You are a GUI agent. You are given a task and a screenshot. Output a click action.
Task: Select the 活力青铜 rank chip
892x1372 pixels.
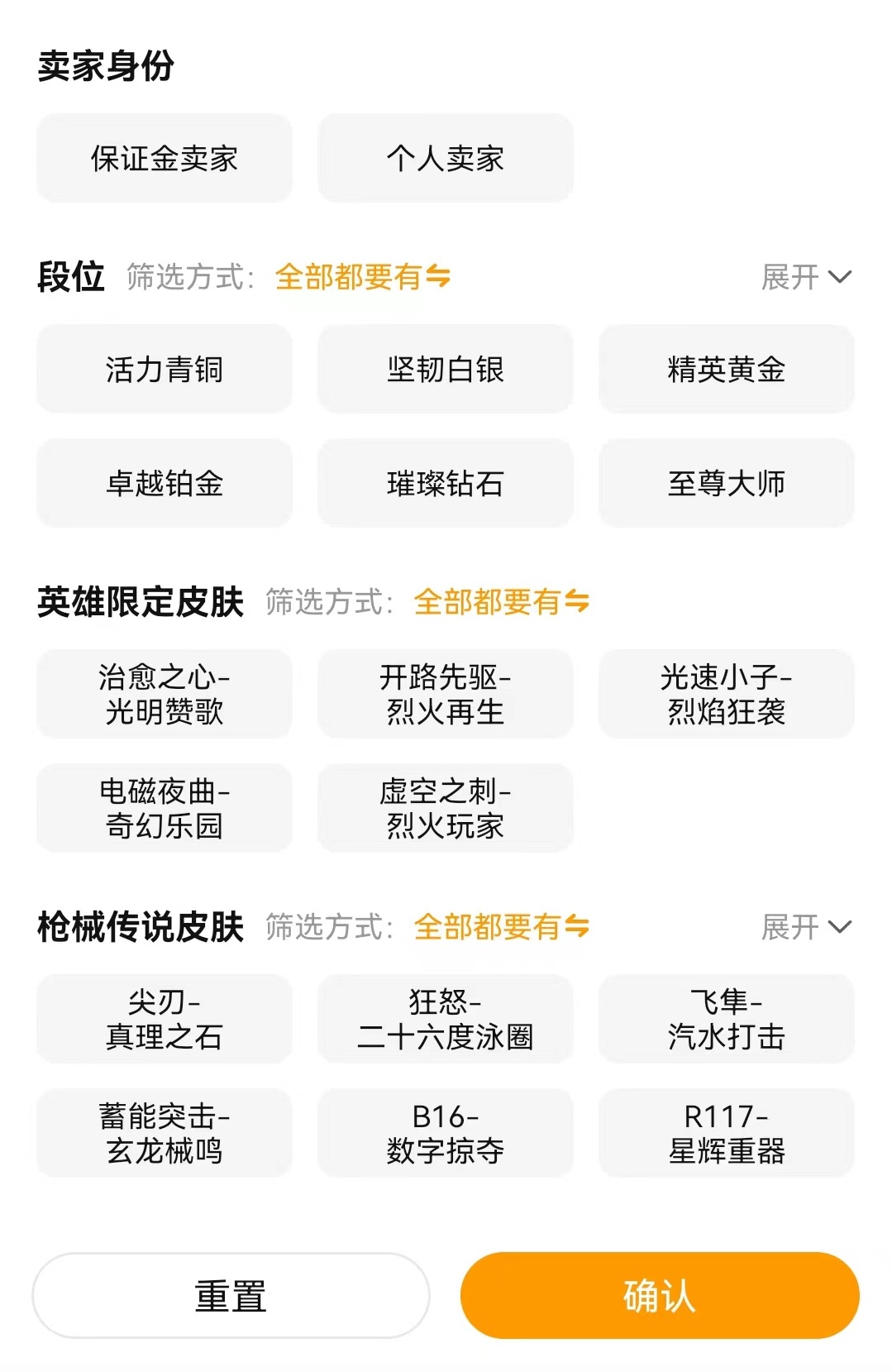(164, 369)
